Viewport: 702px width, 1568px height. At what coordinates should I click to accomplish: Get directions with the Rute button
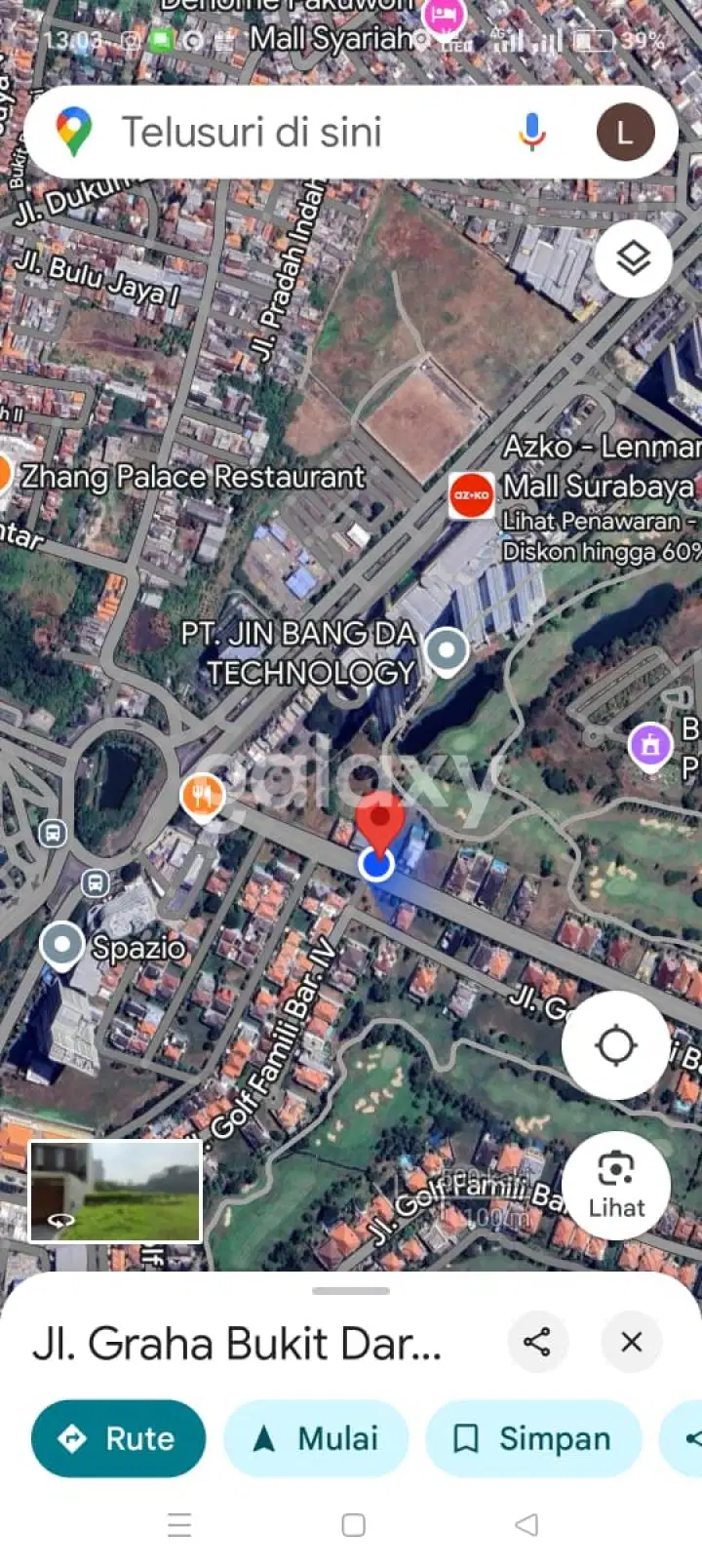click(x=118, y=1438)
